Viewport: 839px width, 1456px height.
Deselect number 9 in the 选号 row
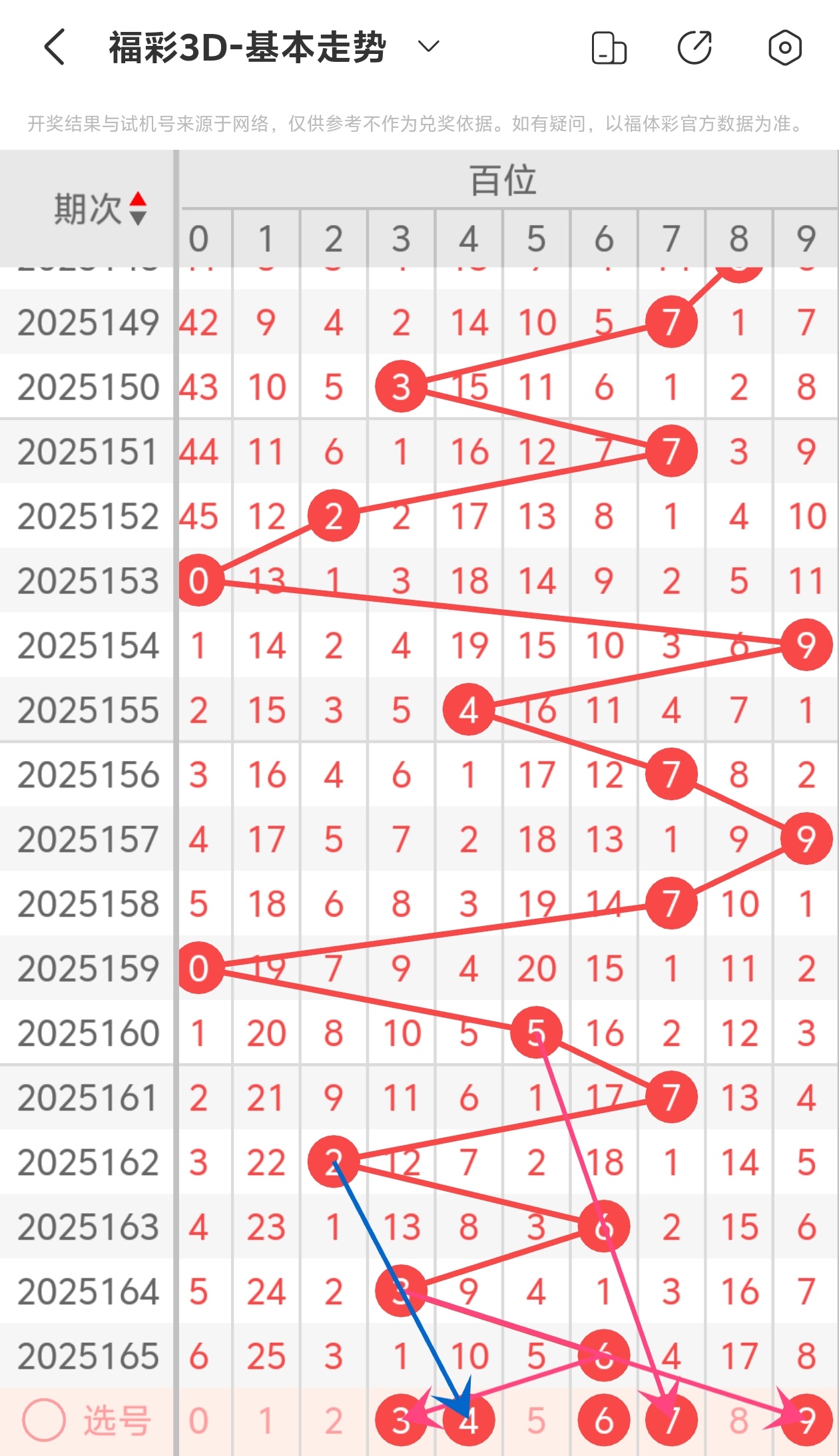[x=806, y=1421]
